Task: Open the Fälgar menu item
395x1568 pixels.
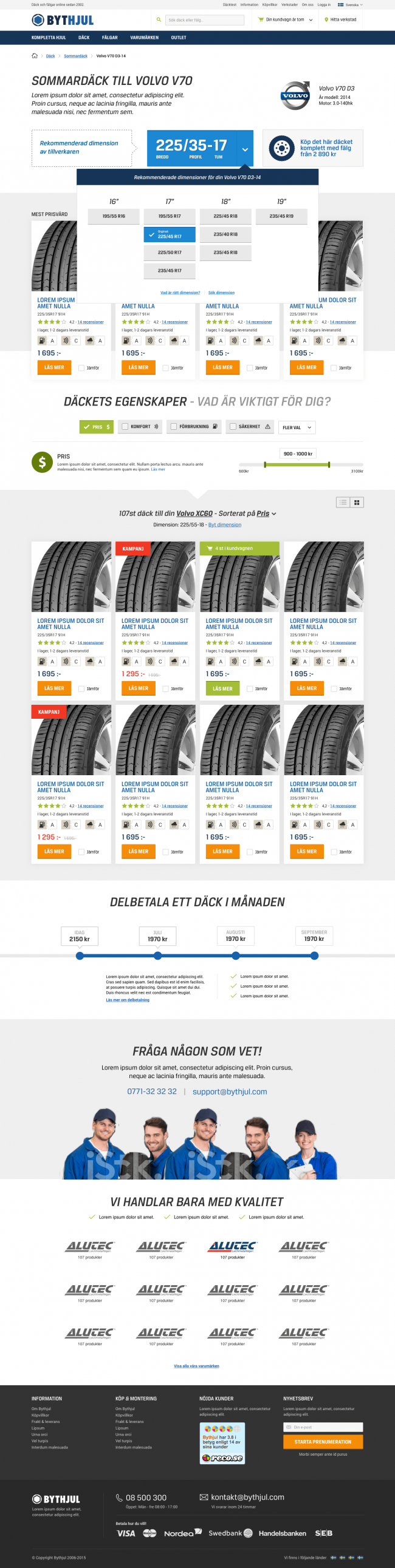Action: (110, 38)
